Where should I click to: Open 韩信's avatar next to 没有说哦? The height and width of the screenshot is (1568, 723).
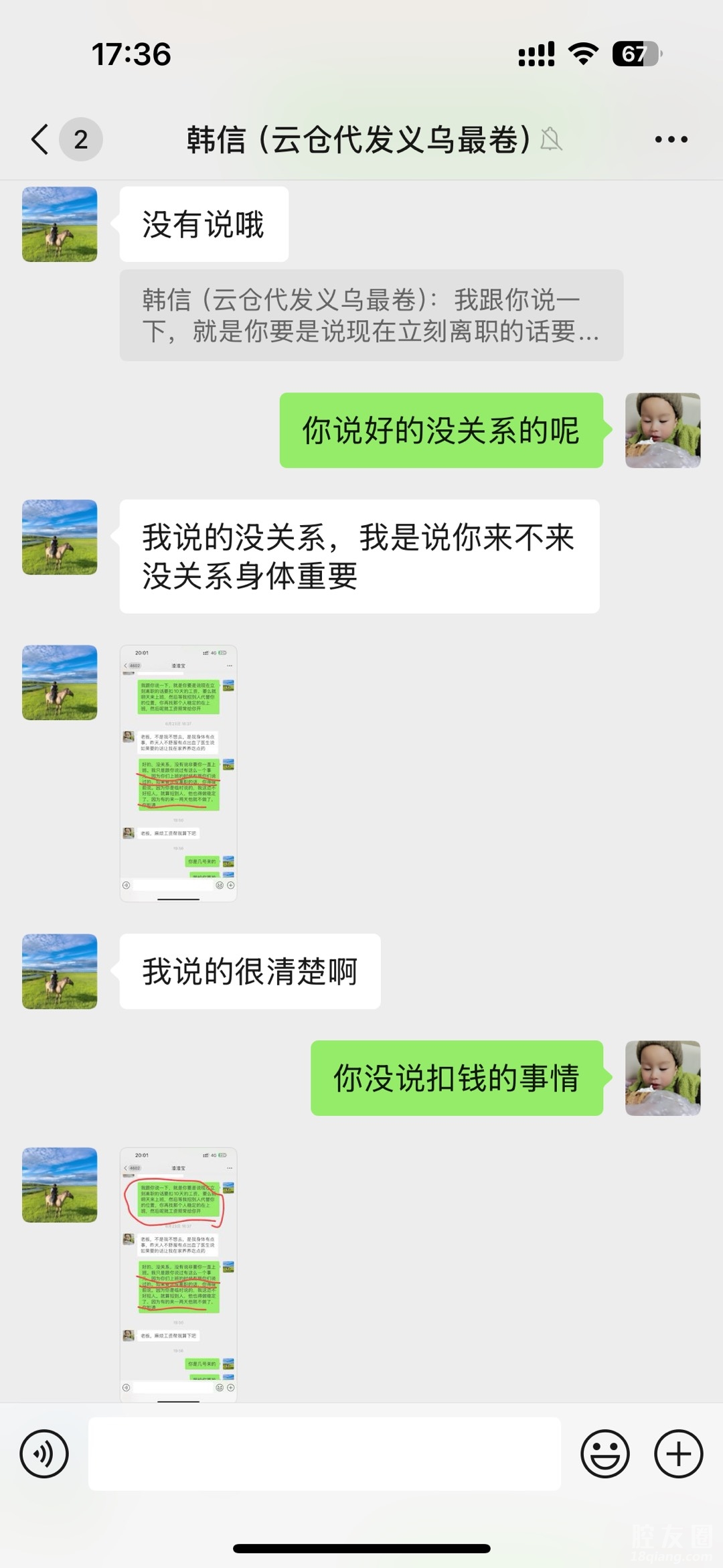pos(60,224)
